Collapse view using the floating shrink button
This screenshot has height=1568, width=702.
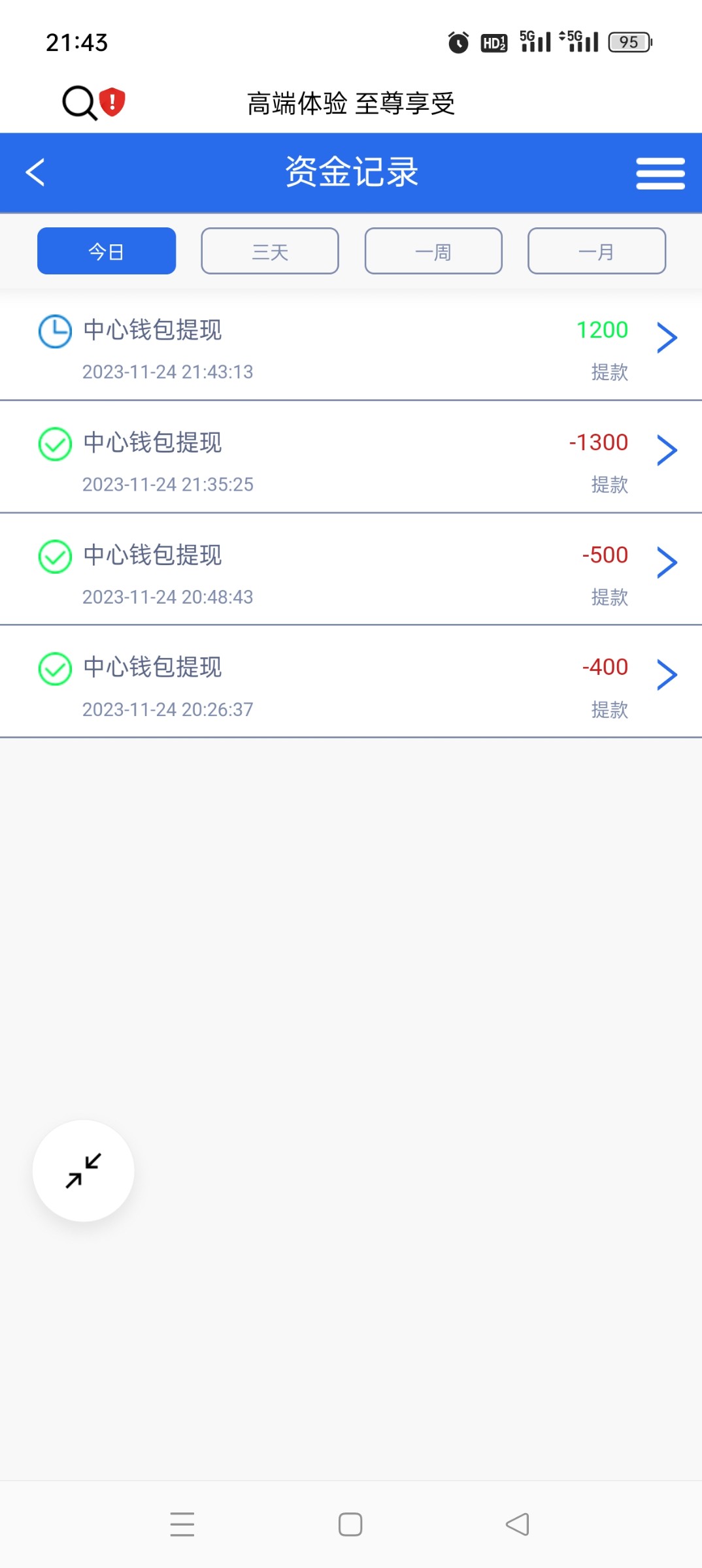coord(83,1170)
